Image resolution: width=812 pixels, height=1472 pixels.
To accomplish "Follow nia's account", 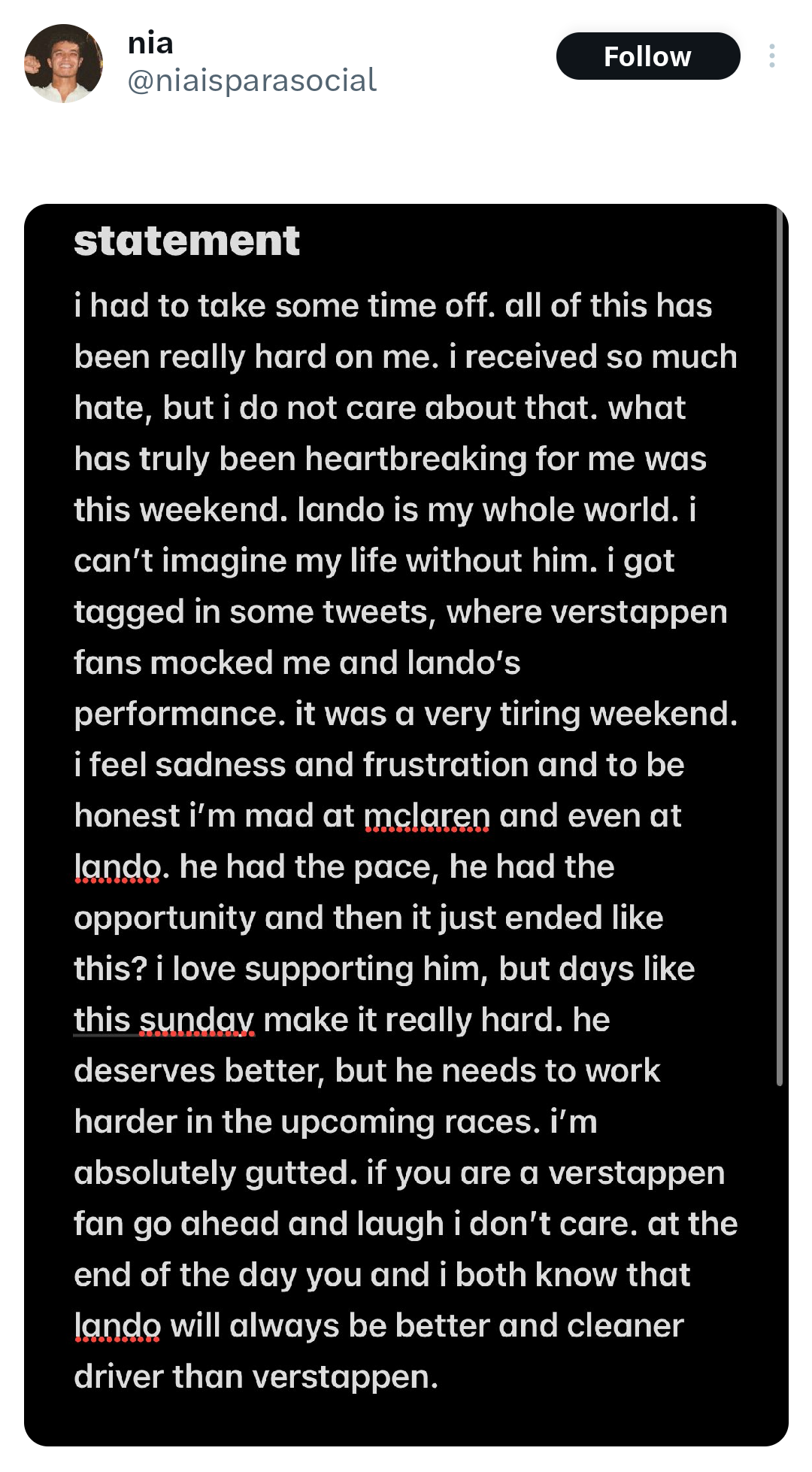I will coord(647,56).
